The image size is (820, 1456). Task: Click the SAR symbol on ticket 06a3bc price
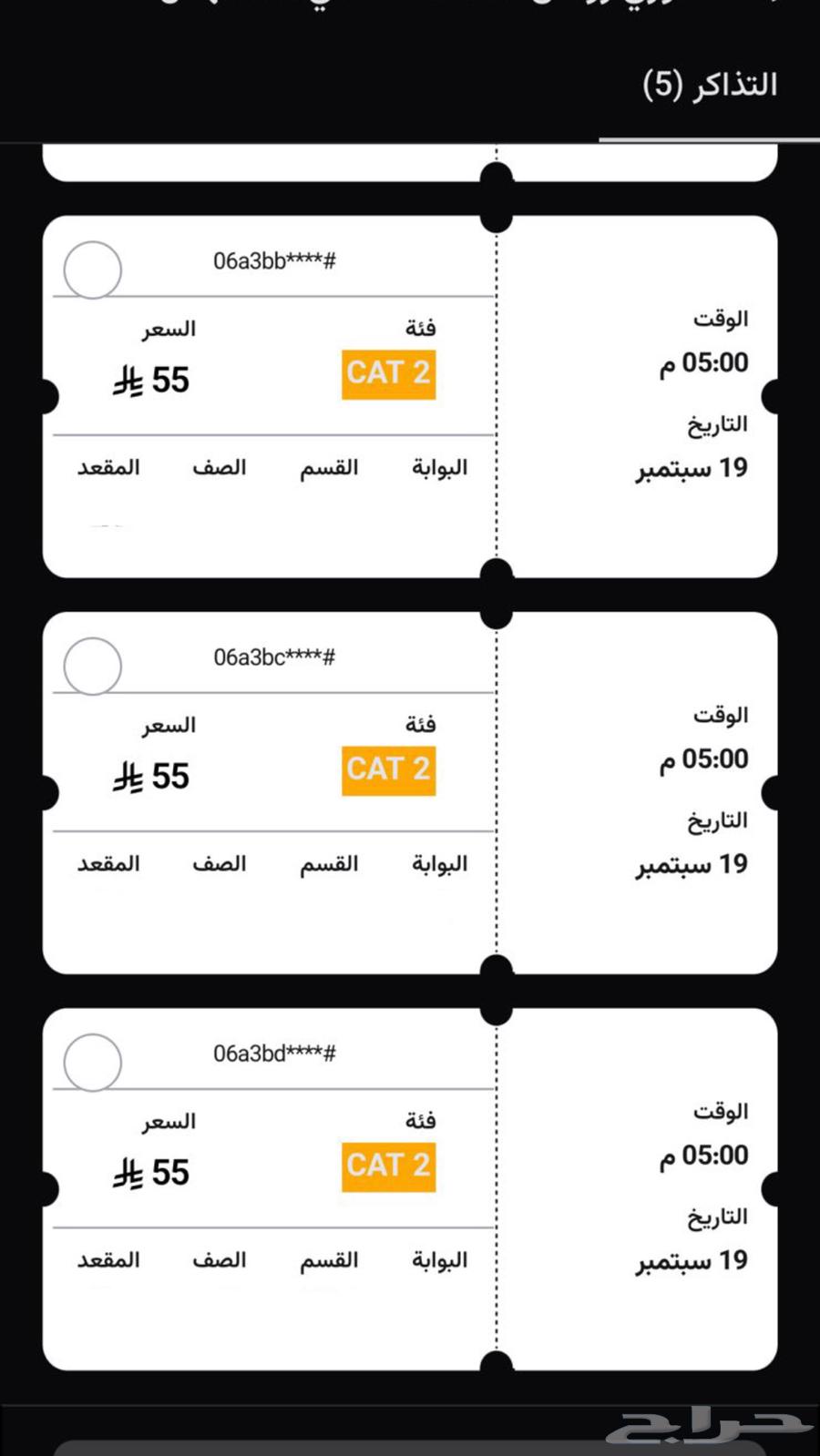130,779
